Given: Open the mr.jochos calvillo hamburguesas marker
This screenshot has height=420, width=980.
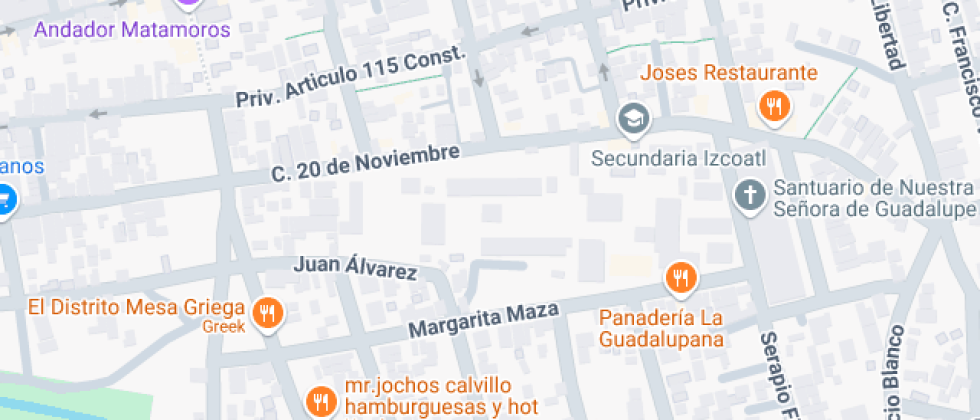Looking at the screenshot, I should coord(320,402).
